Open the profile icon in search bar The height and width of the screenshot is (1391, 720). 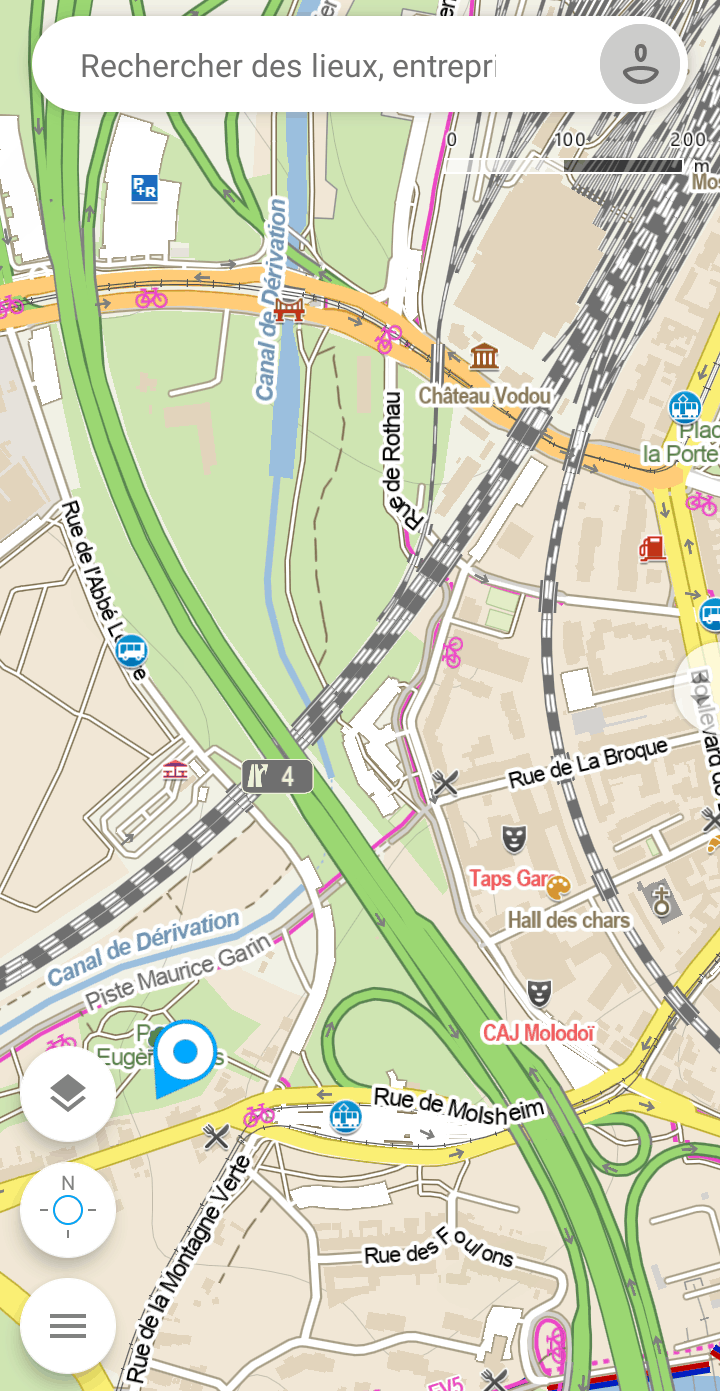639,65
